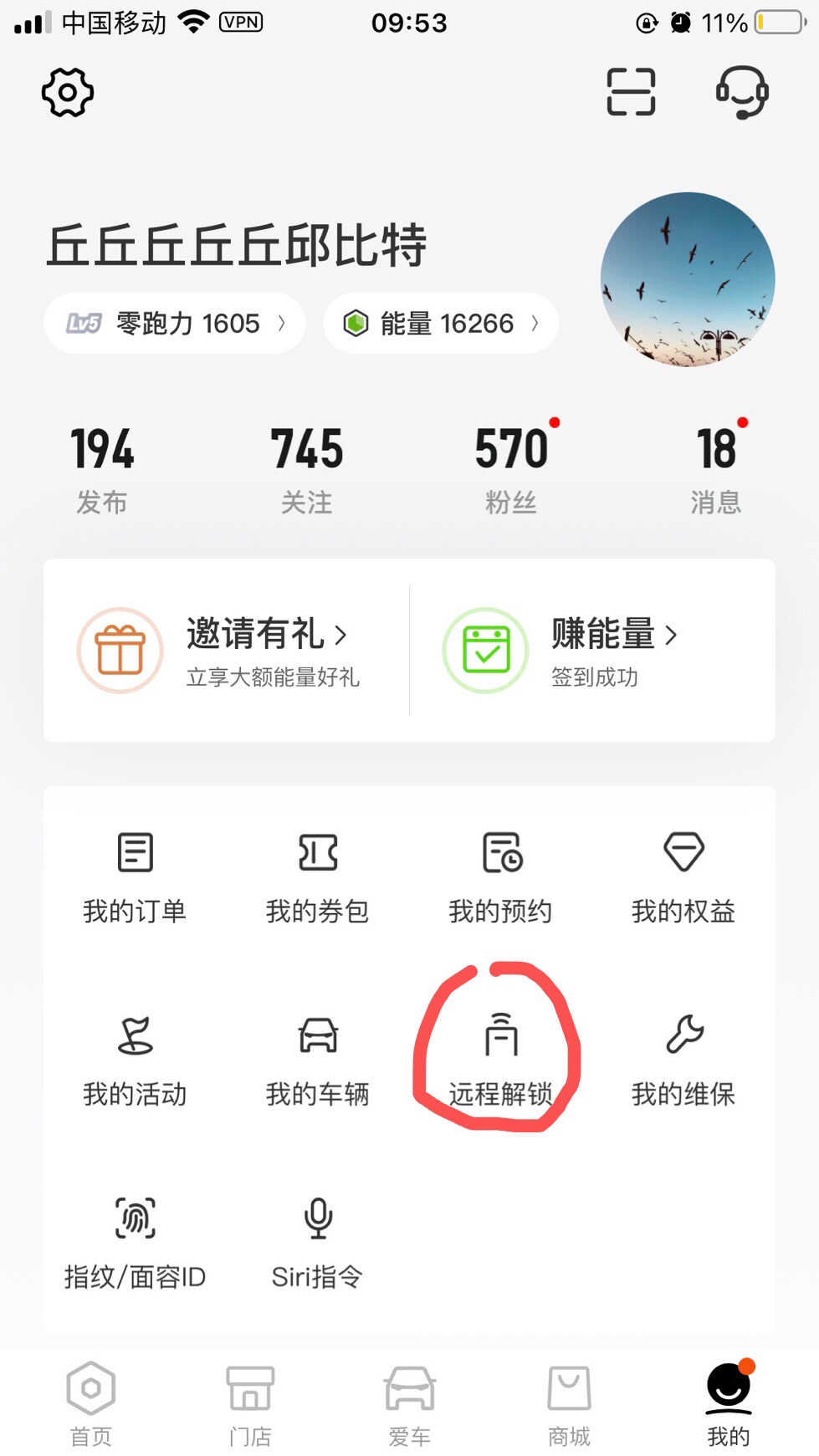819x1456 pixels.
Task: Open 我的权益 my benefits
Action: 684,878
